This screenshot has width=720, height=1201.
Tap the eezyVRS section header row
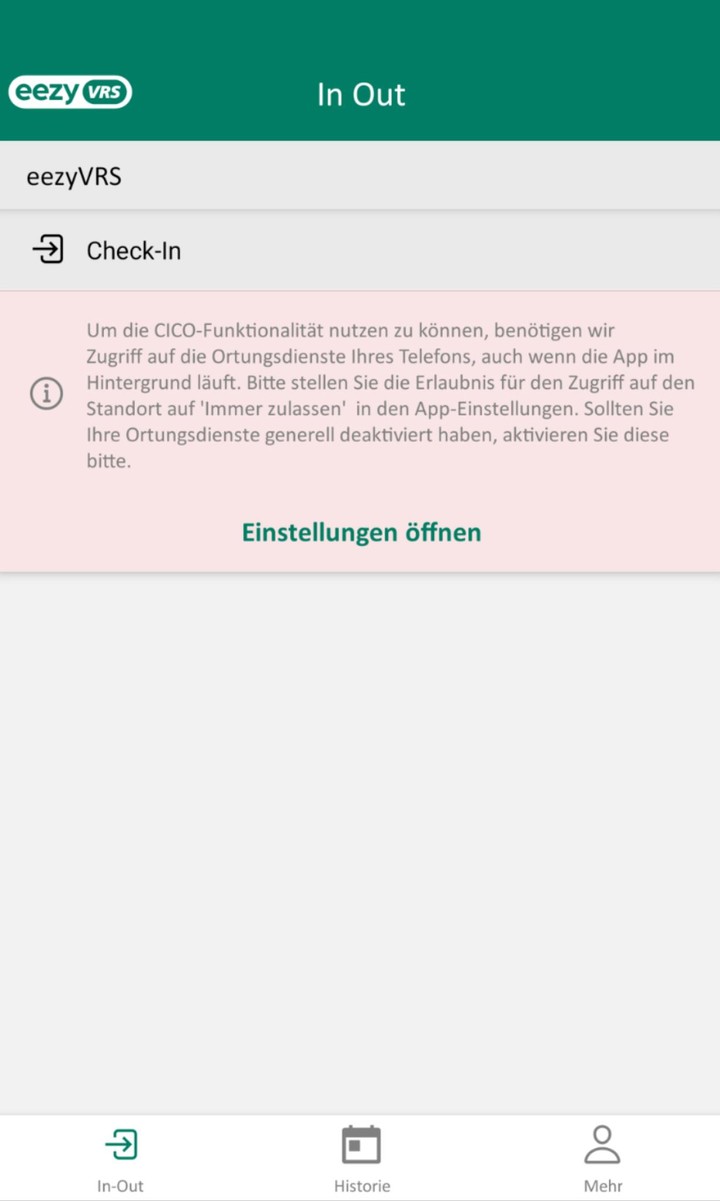click(x=360, y=176)
